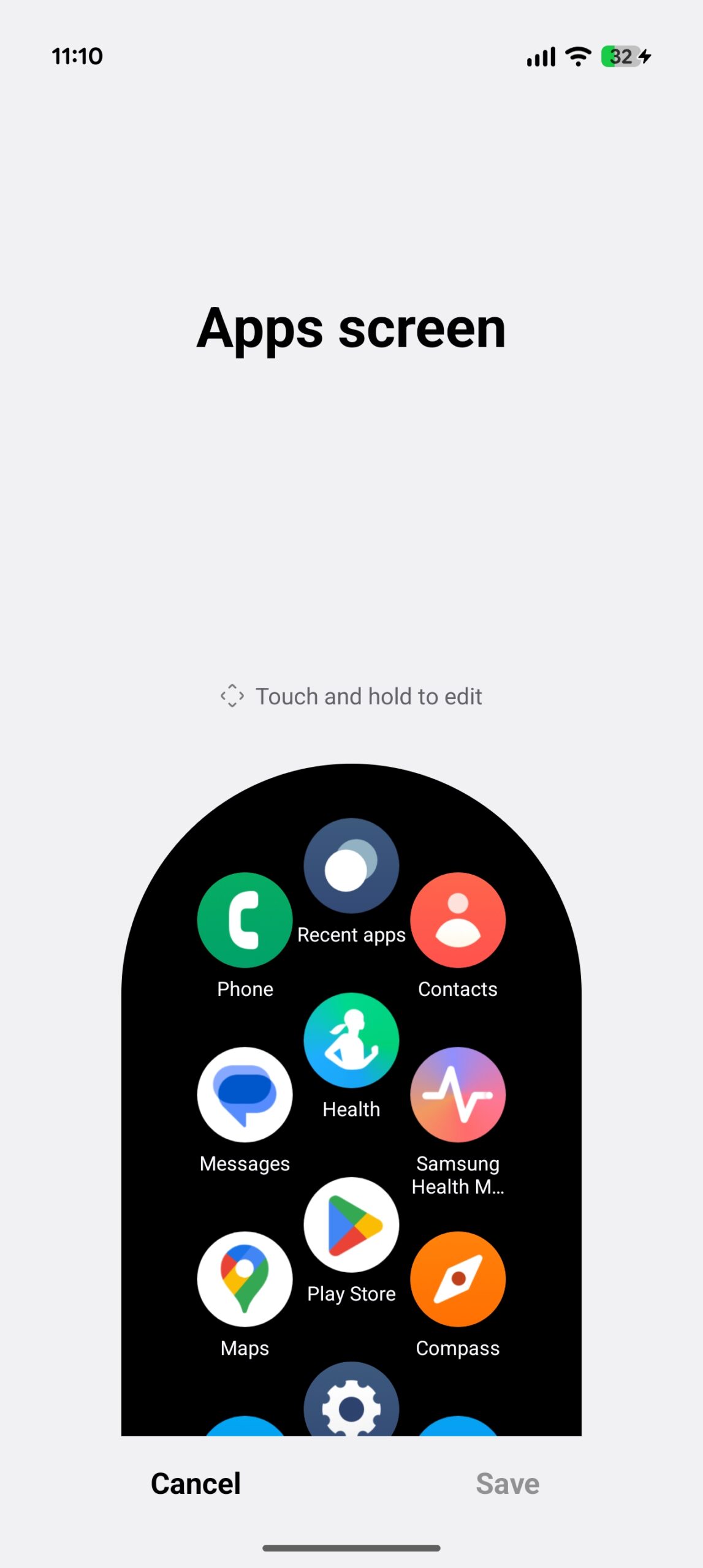Select the Recent apps icon
This screenshot has width=703, height=1568.
tap(351, 865)
